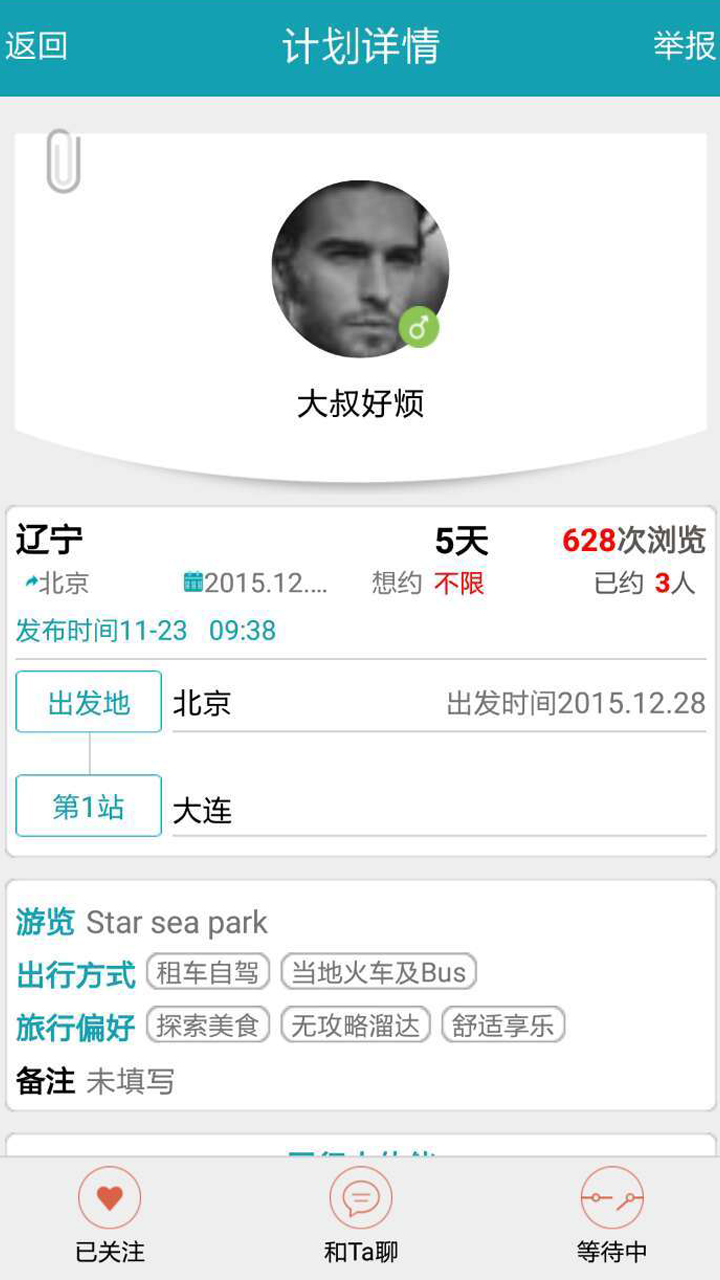Open the 第1站 stop box
The image size is (720, 1280).
(89, 806)
